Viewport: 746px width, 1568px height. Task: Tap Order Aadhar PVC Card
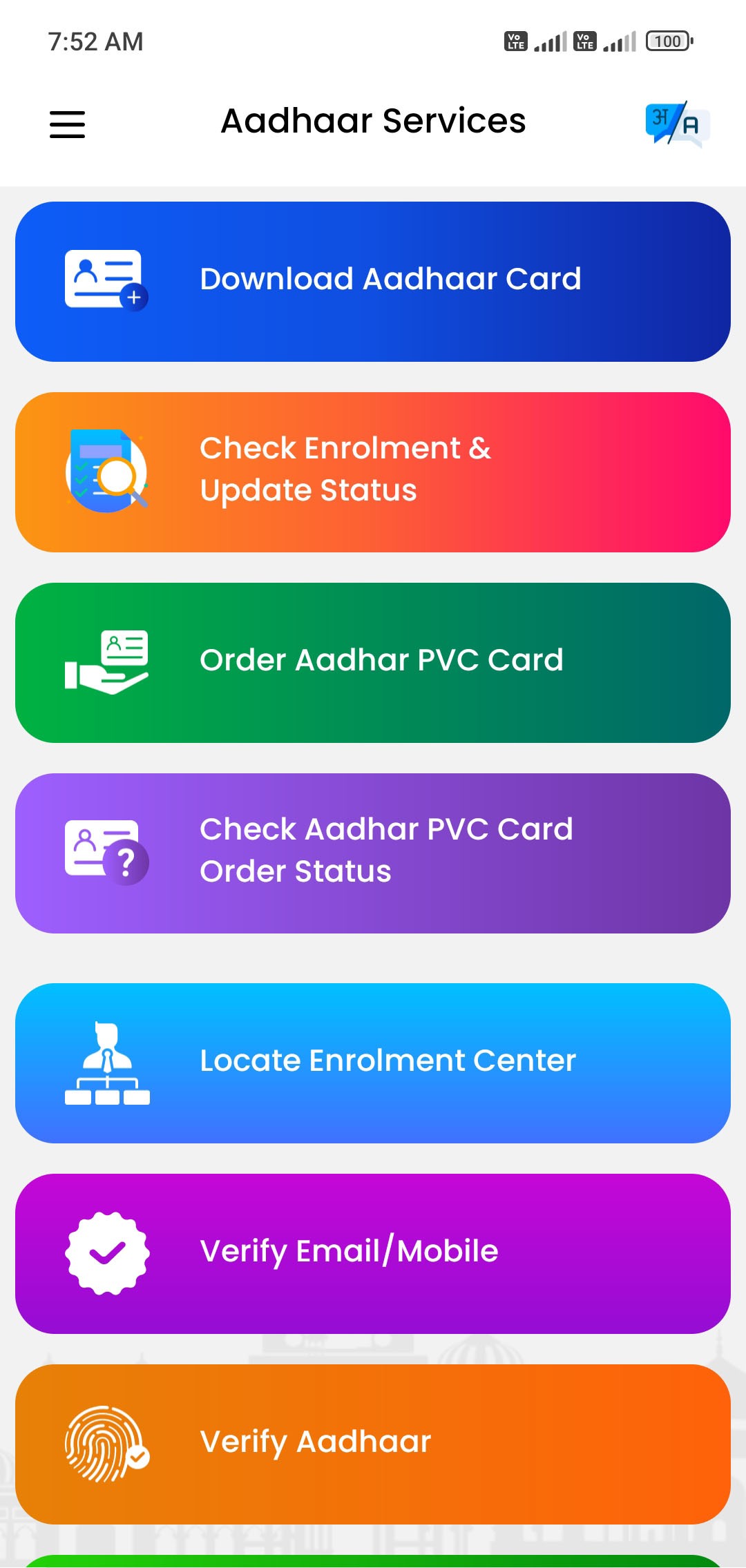[373, 662]
